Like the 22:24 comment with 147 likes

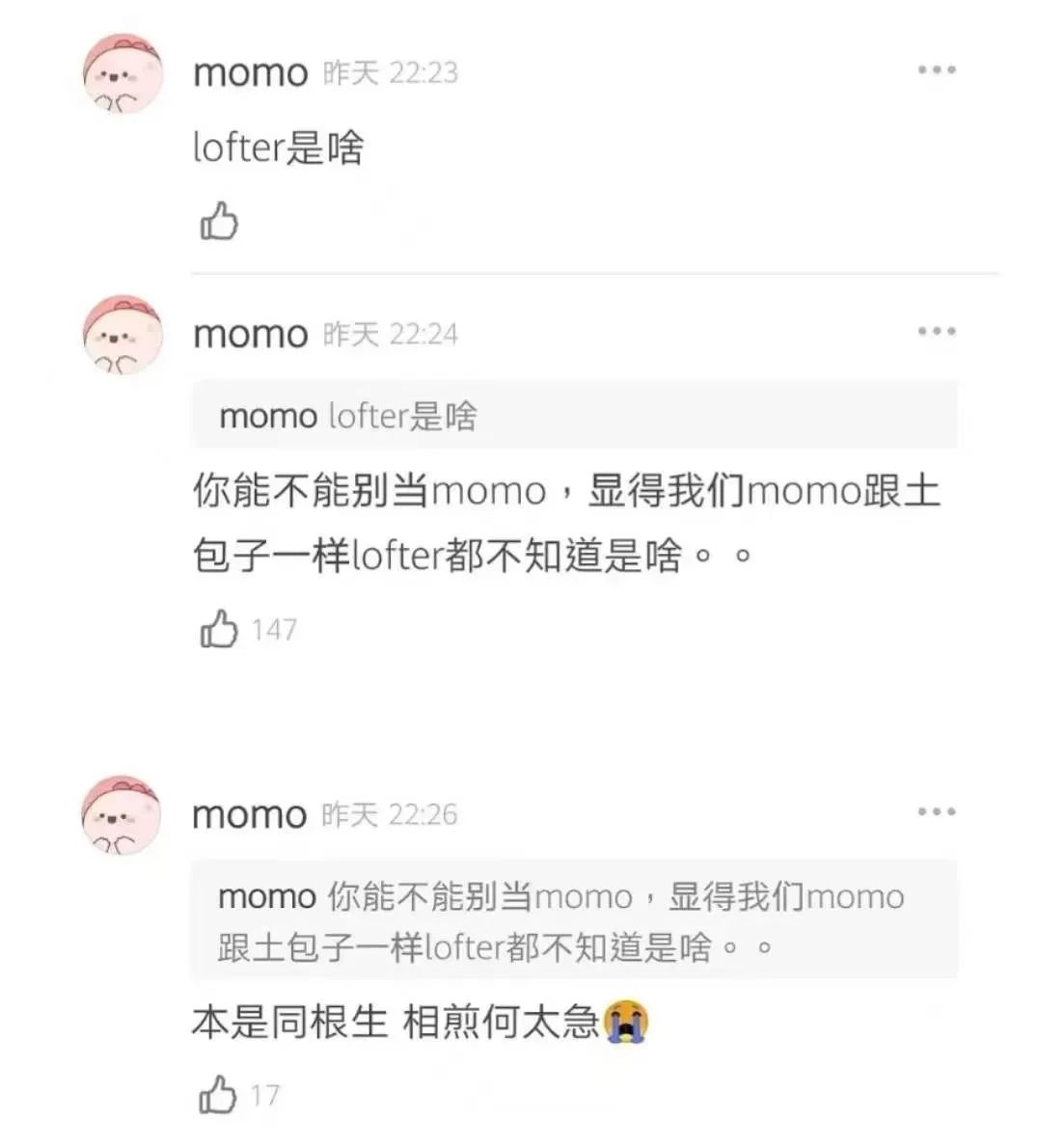(x=219, y=629)
